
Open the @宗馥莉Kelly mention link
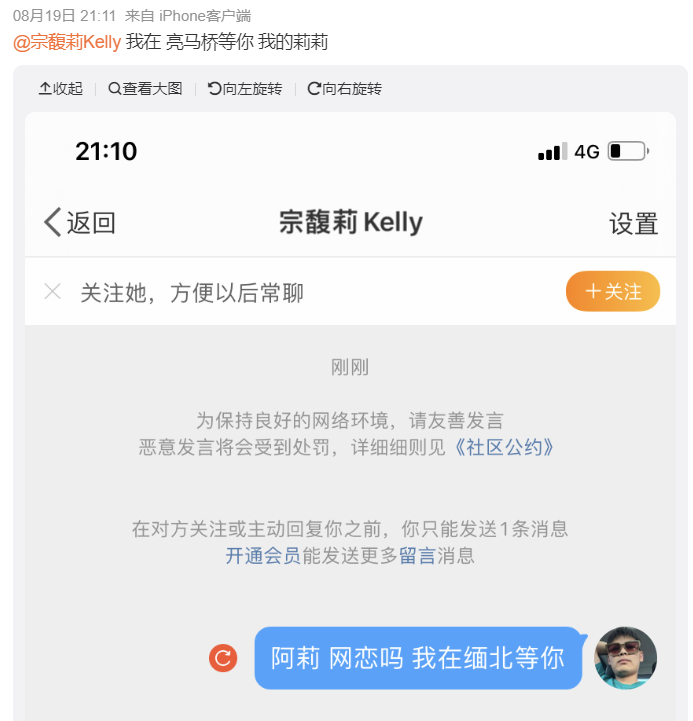(67, 42)
